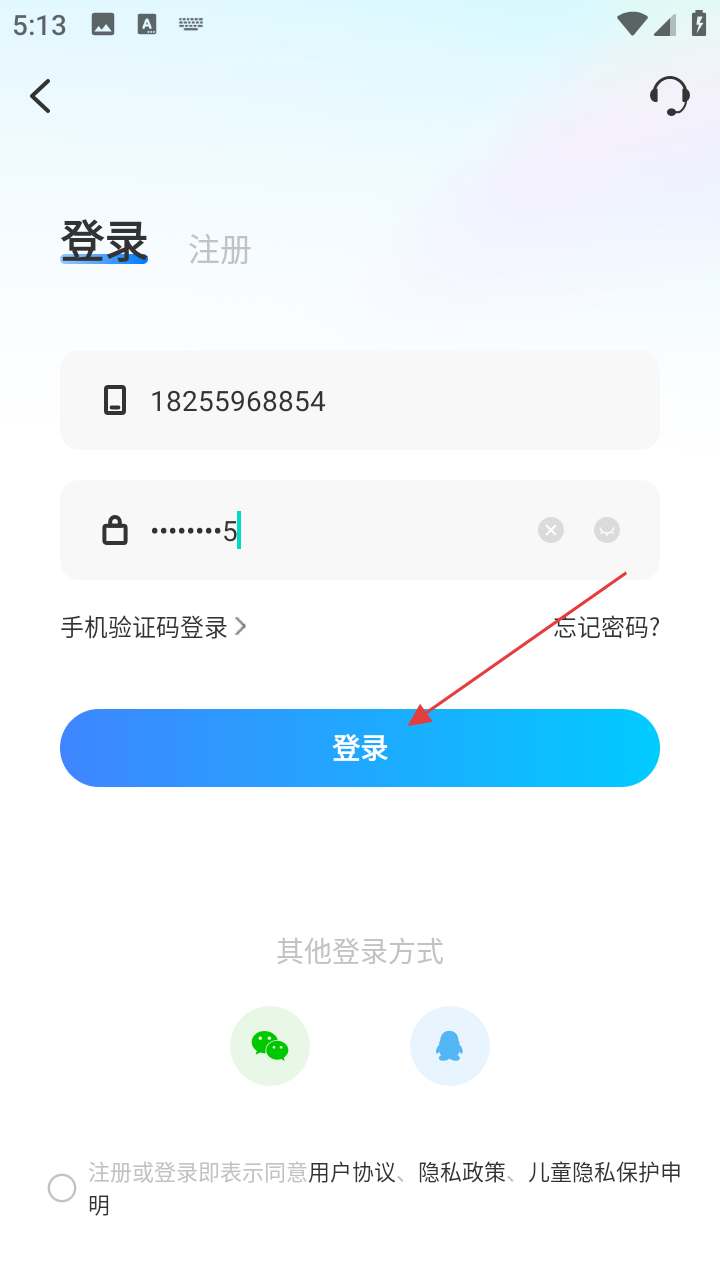The image size is (720, 1280).
Task: Switch to the 注册 tab
Action: click(220, 249)
